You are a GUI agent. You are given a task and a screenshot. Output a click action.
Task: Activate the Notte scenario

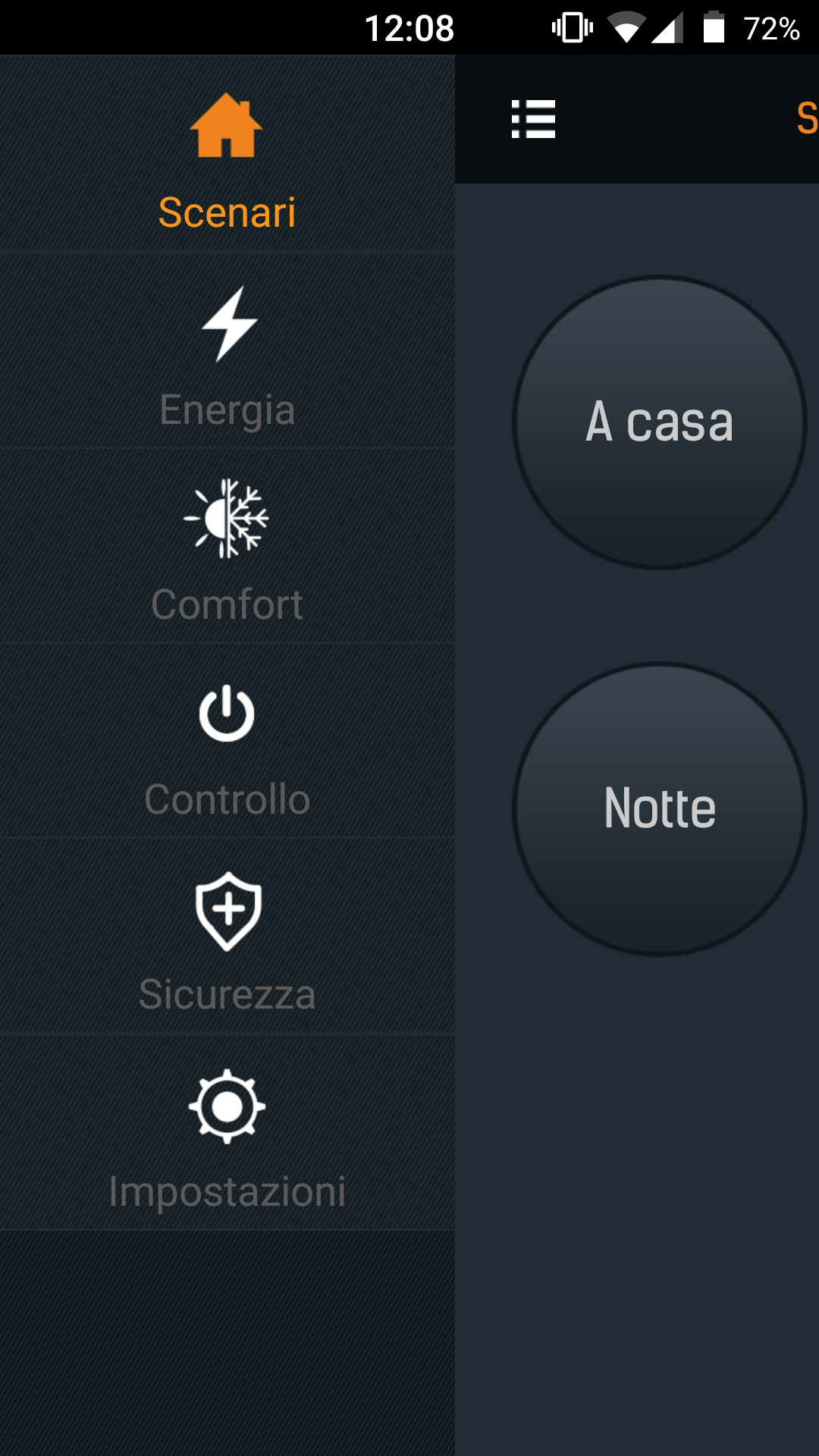click(660, 809)
